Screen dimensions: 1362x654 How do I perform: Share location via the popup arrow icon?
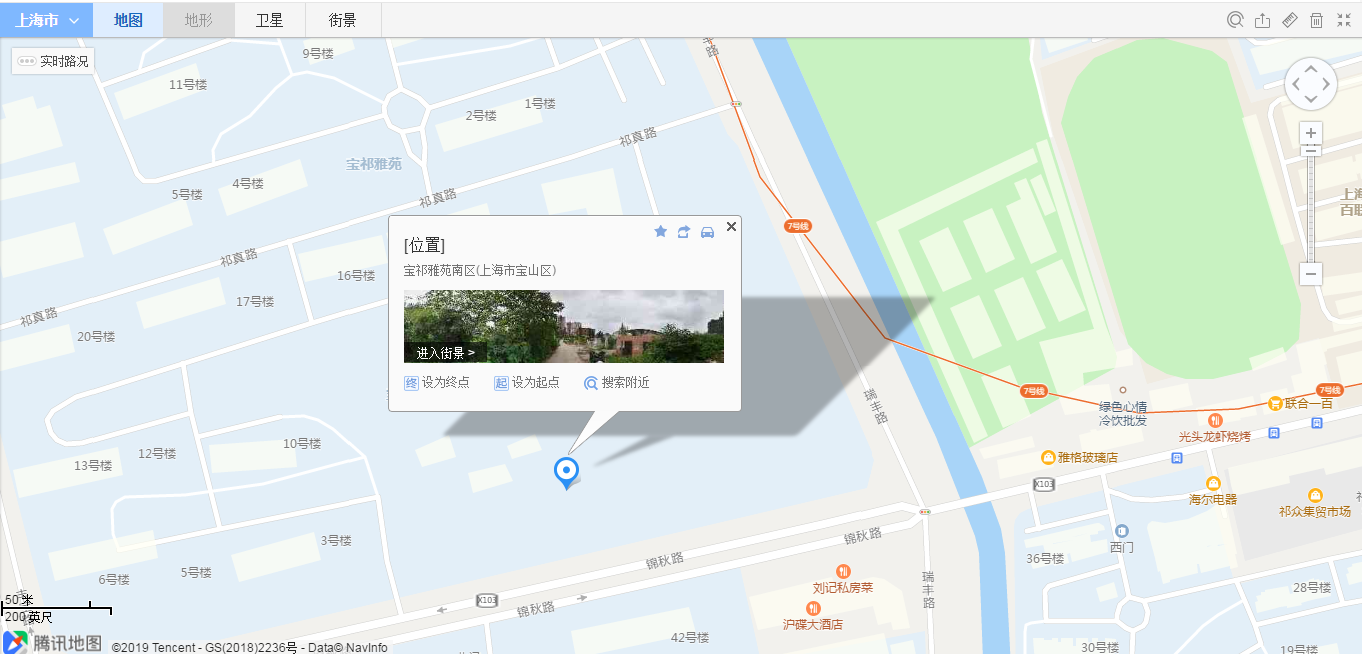point(684,231)
